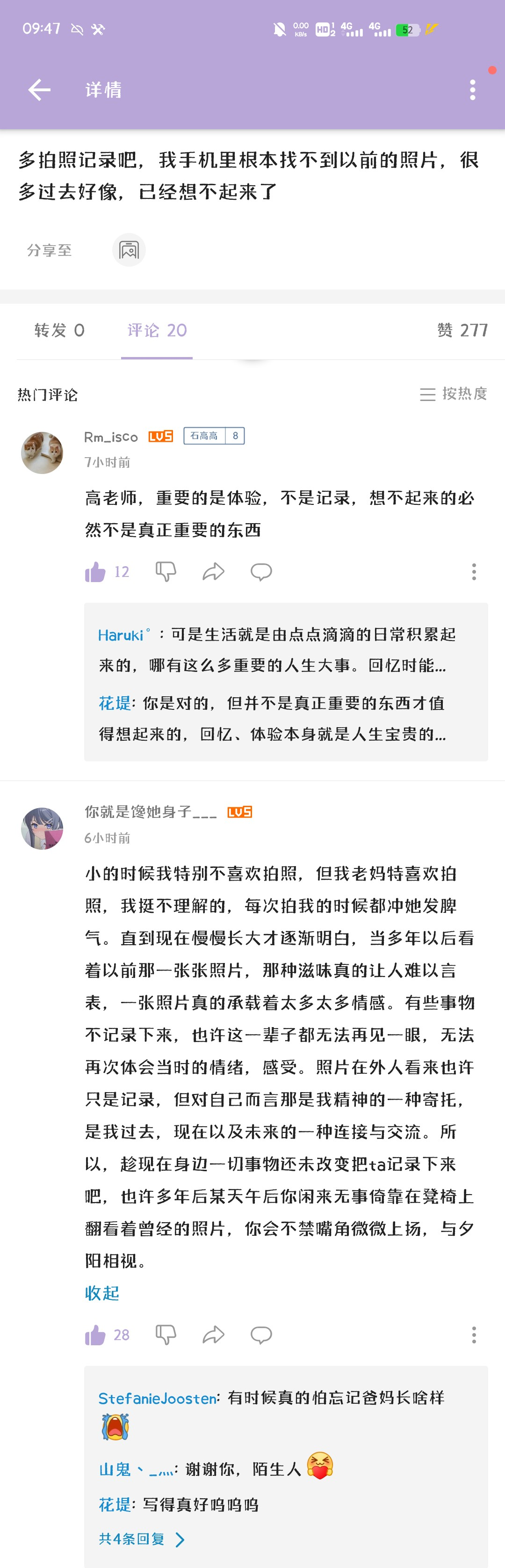Share the post as a picture
505x1568 pixels.
(x=129, y=249)
